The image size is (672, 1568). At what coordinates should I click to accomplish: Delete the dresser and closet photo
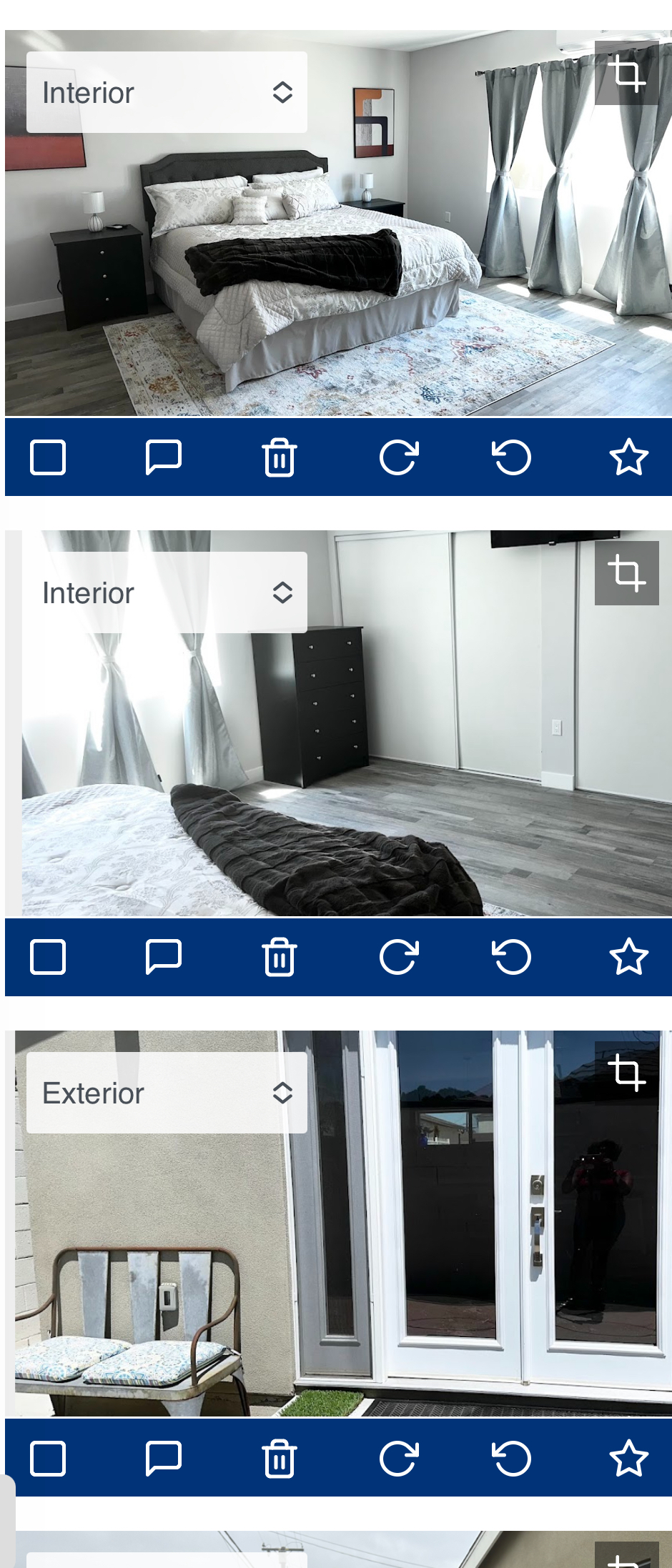(279, 957)
